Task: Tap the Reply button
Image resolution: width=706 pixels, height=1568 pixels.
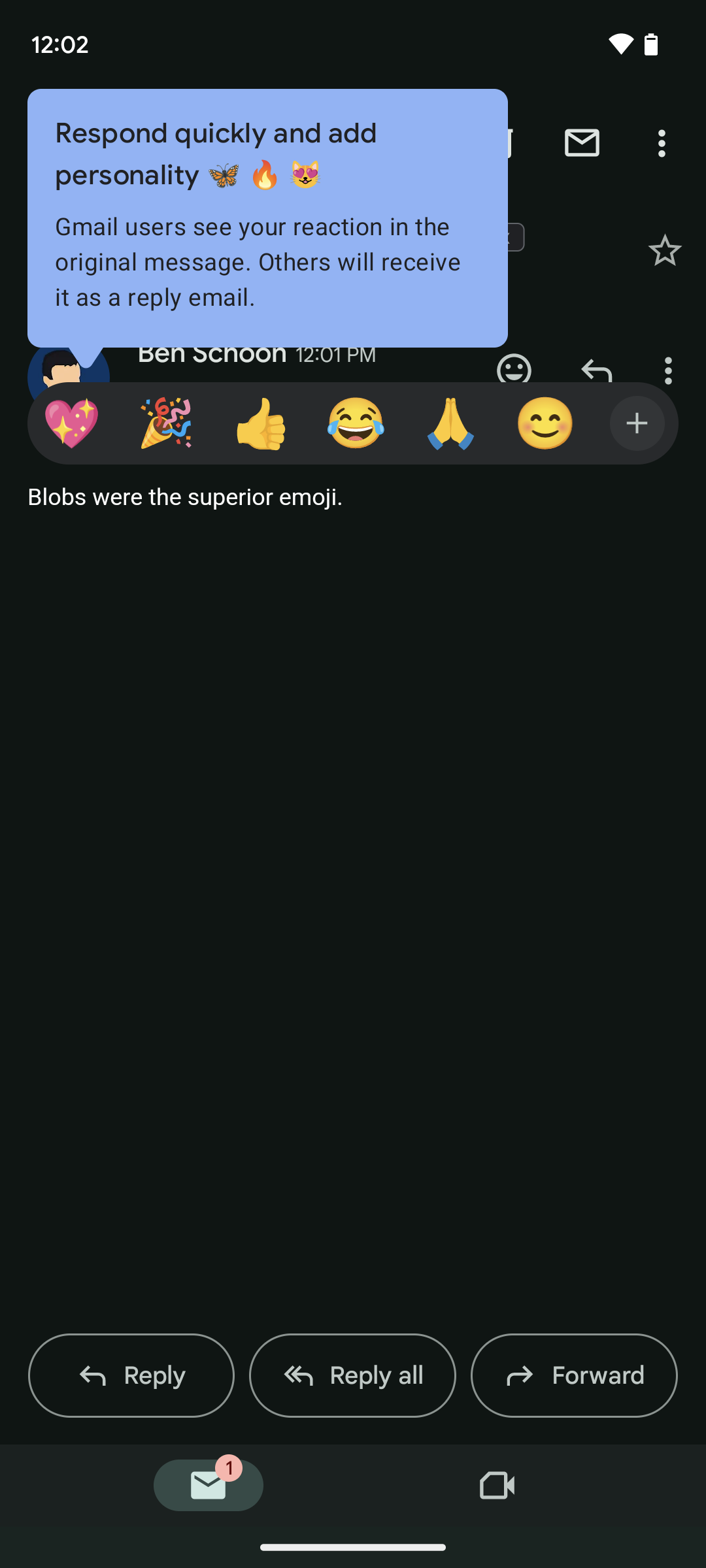Action: (131, 1375)
